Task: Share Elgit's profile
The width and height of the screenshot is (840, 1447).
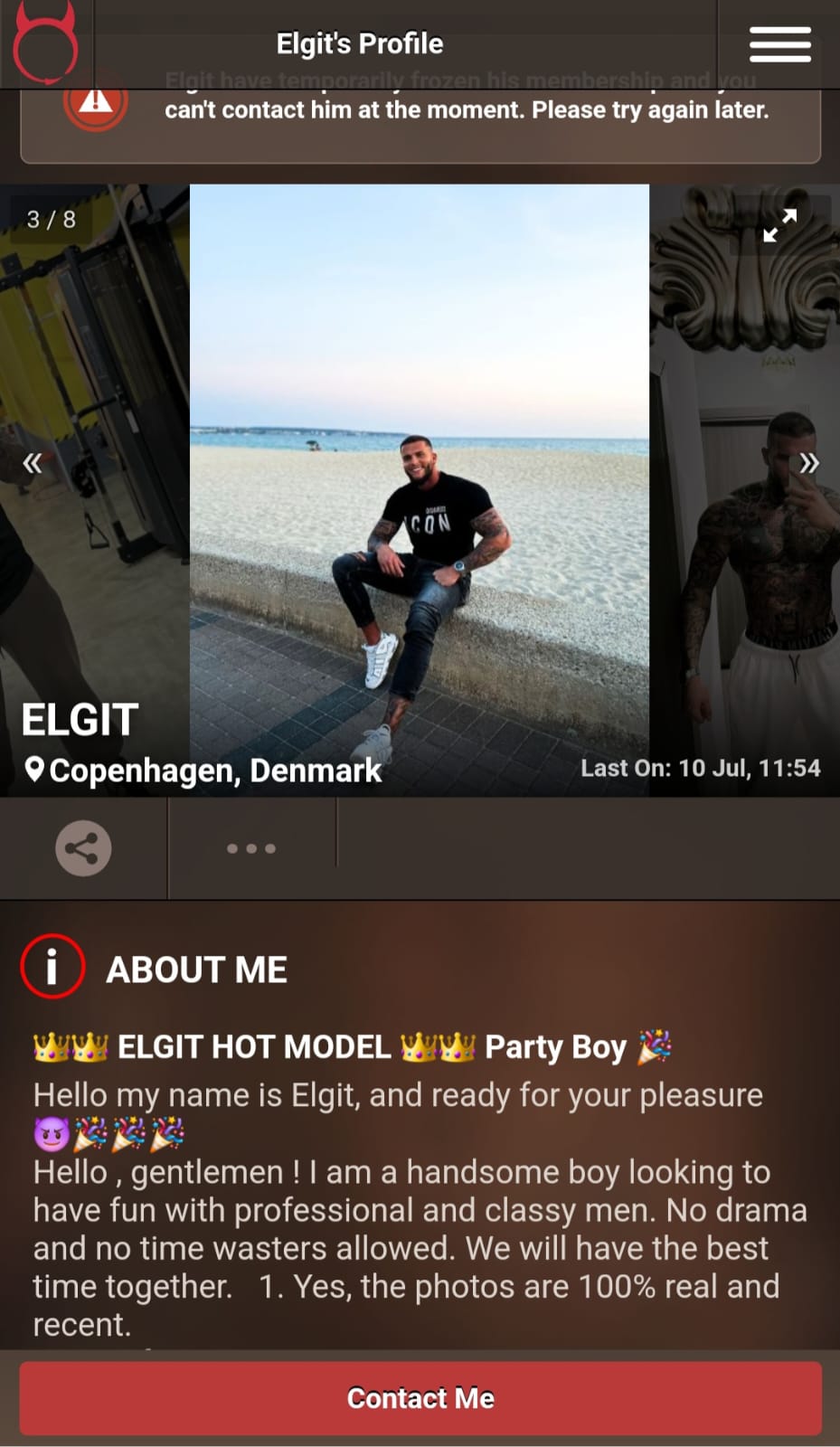Action: coord(83,848)
